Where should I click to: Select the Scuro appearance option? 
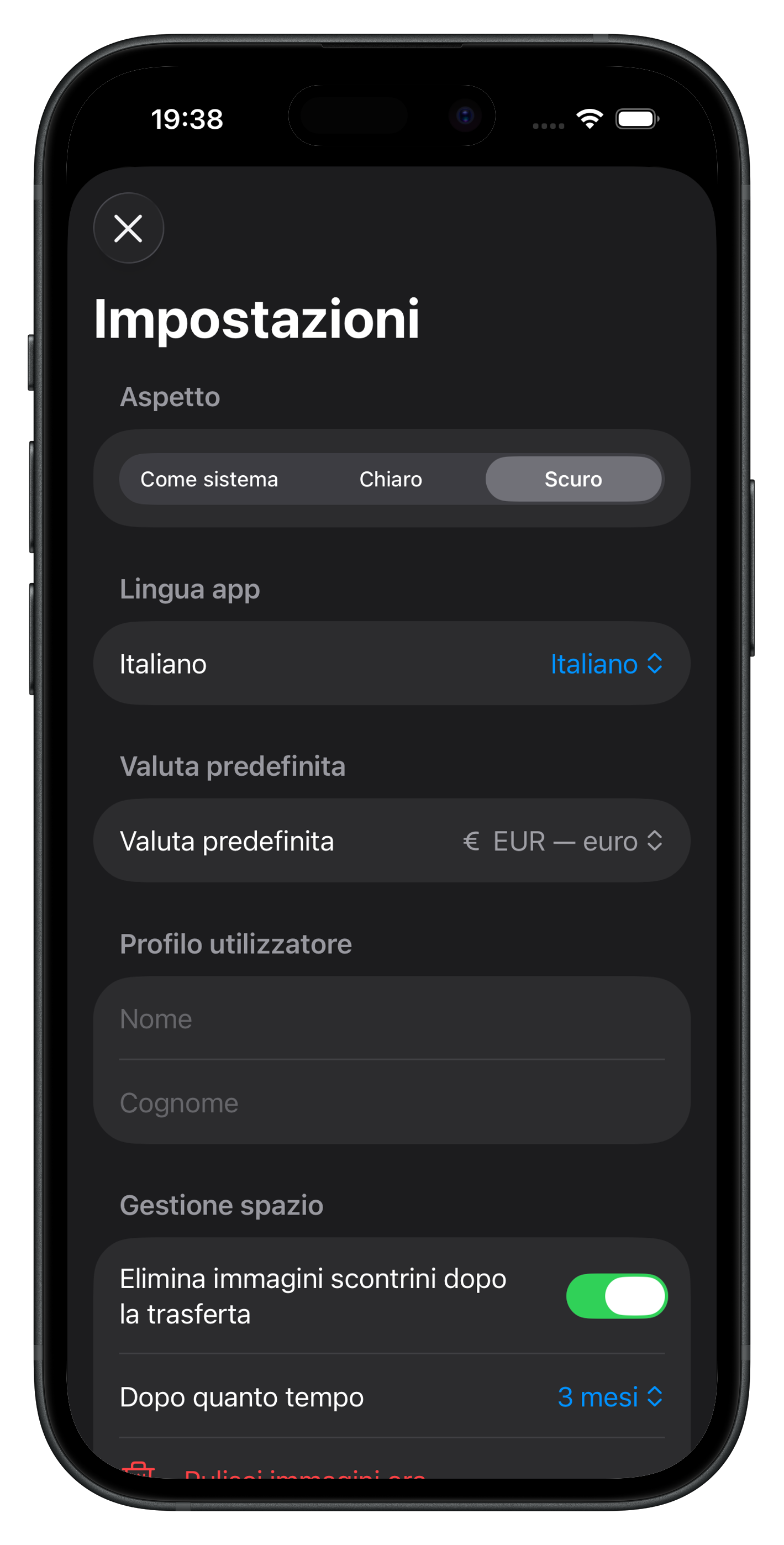pos(573,479)
